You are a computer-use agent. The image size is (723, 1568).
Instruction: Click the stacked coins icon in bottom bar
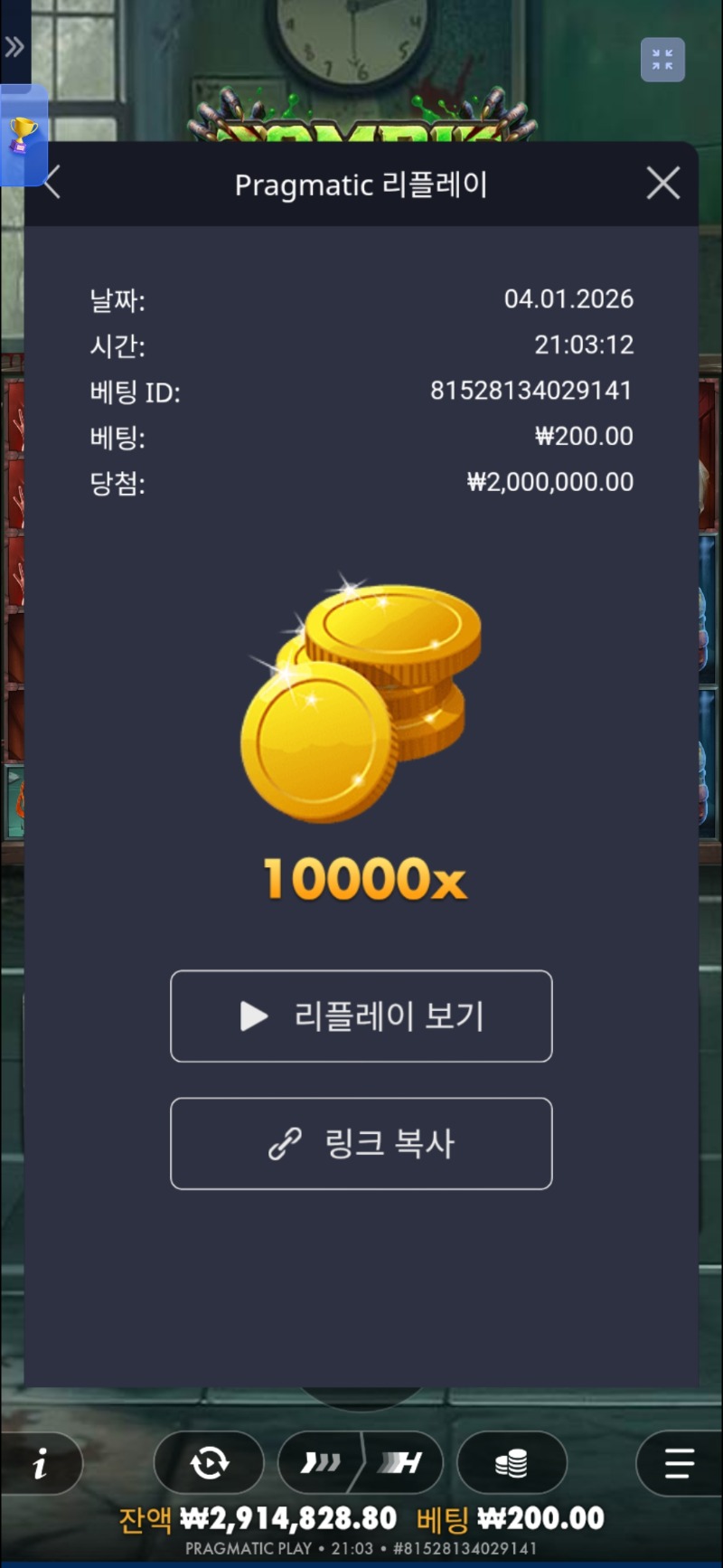pyautogui.click(x=512, y=1462)
